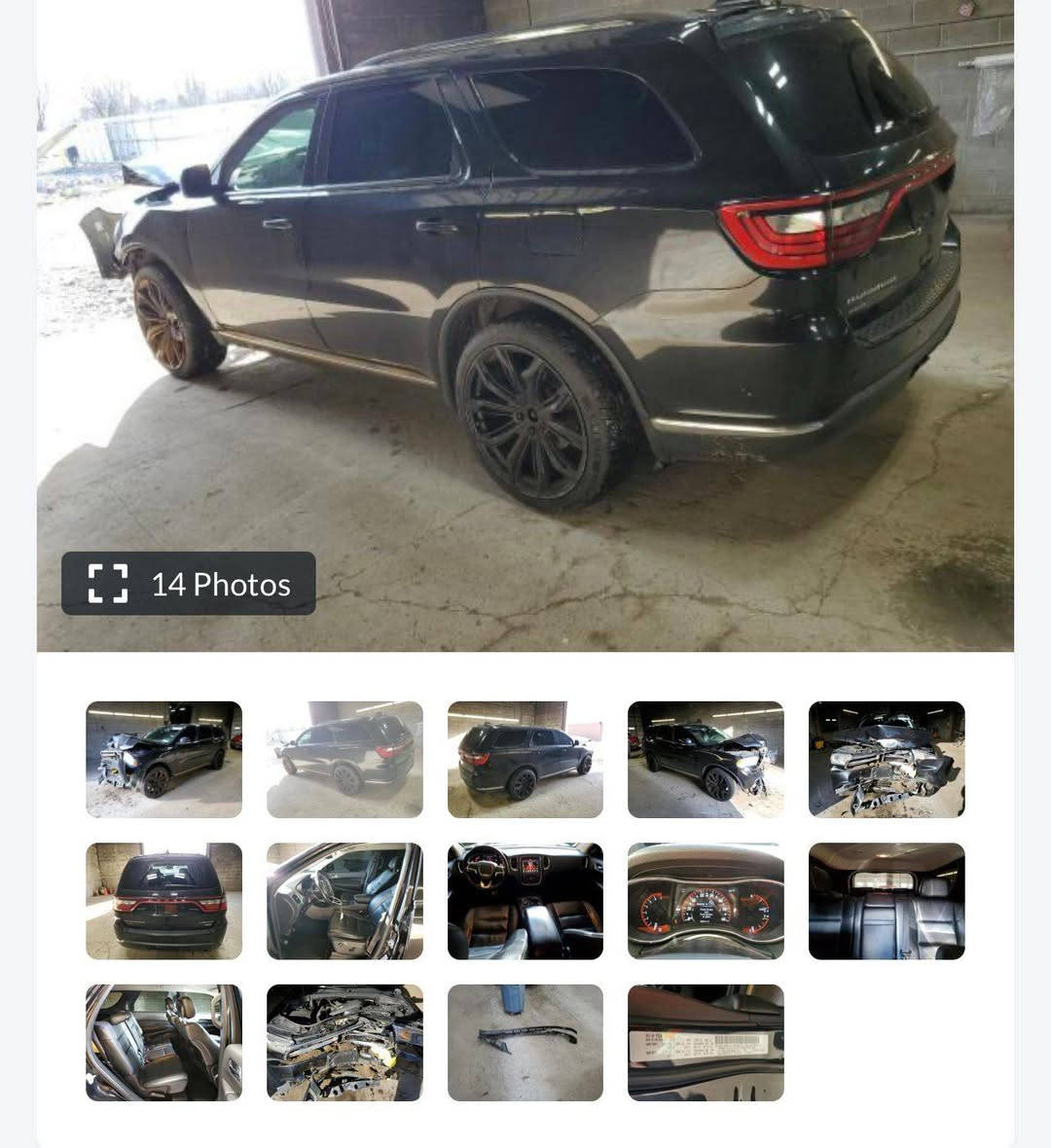
Task: Open the 14 Photos fullscreen gallery
Action: [188, 584]
